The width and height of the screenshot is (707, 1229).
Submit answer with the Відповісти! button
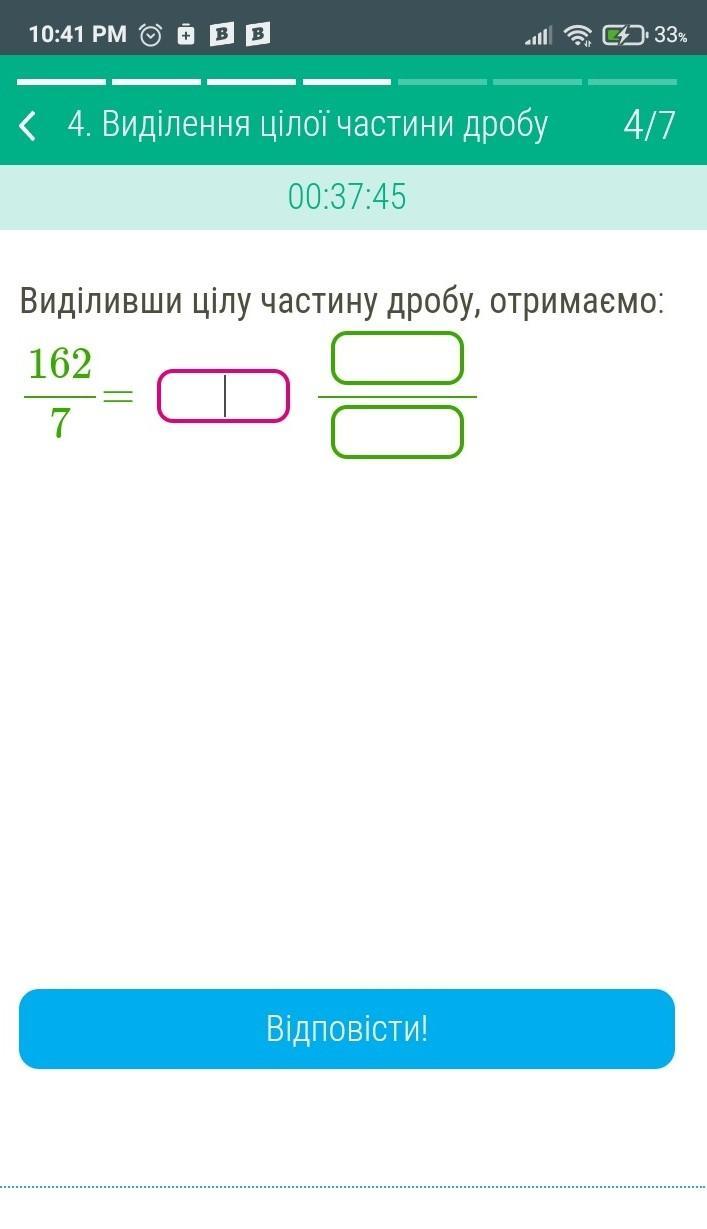pyautogui.click(x=347, y=1029)
